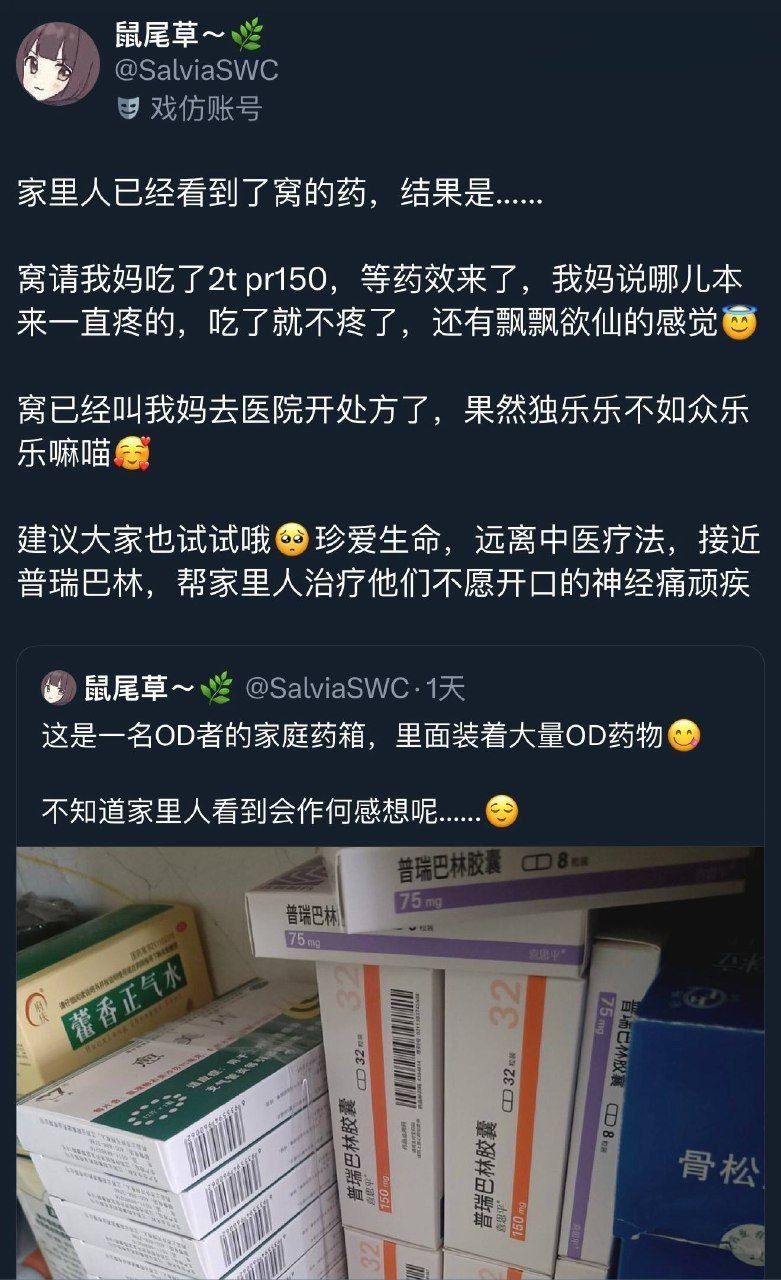
Task: Open profile via the @SalviaSWC handle in header
Action: pos(197,70)
